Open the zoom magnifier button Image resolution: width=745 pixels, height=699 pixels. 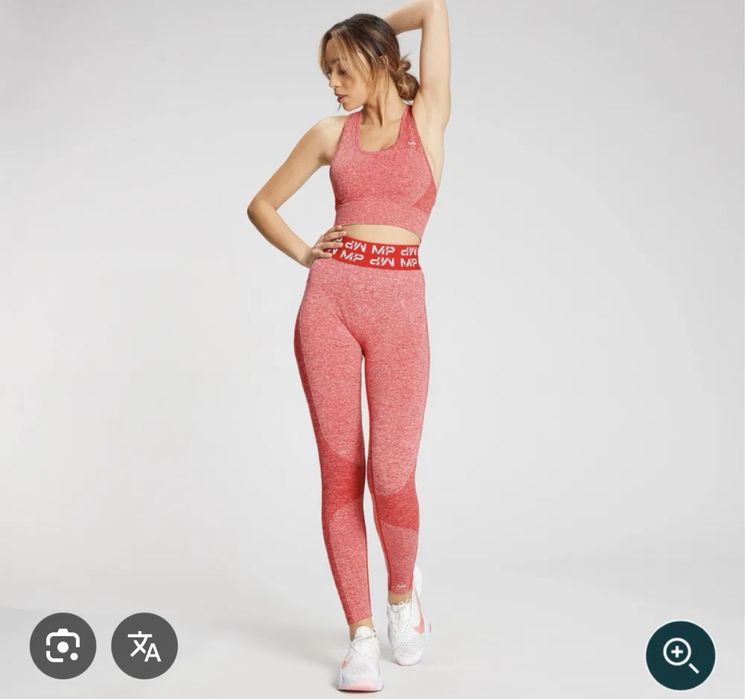point(680,655)
